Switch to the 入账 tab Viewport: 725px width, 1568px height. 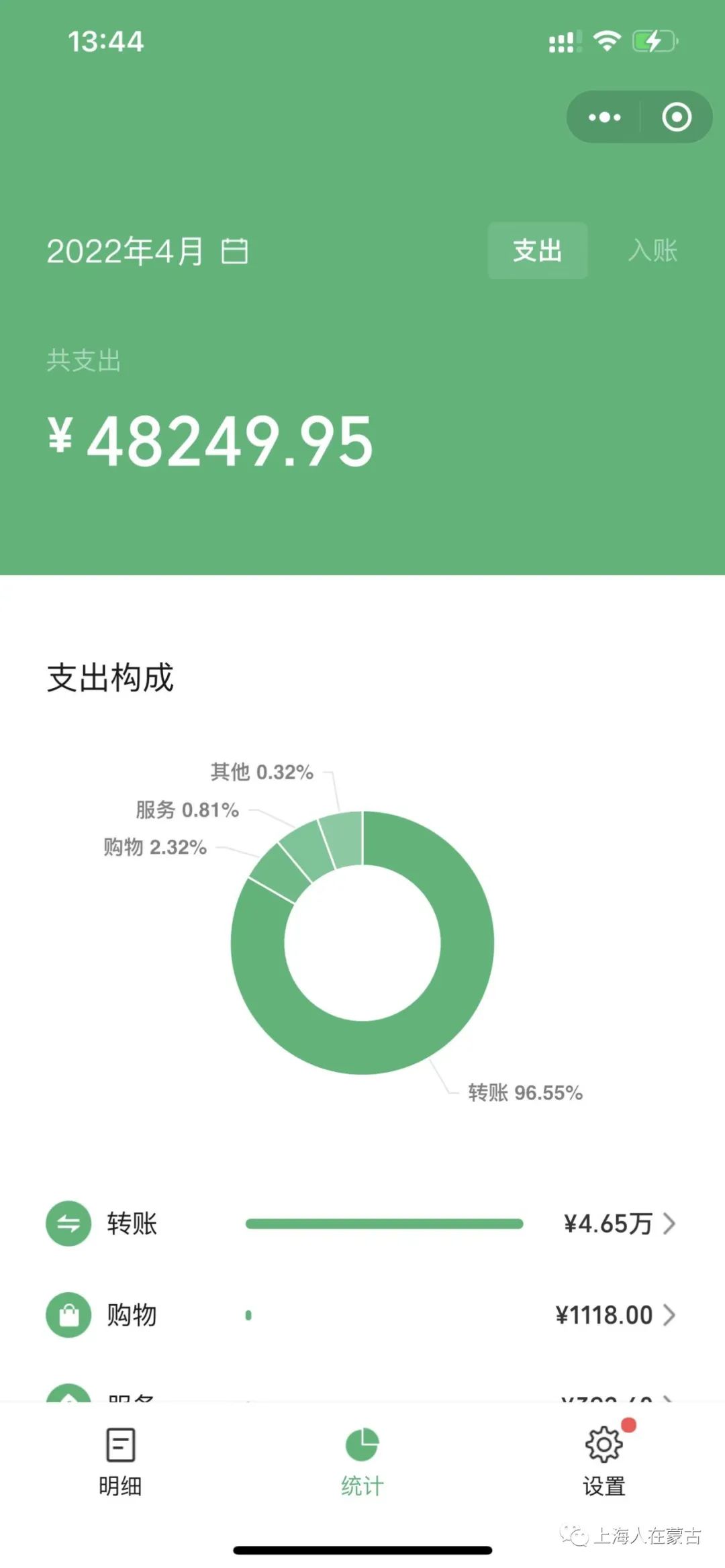point(652,250)
